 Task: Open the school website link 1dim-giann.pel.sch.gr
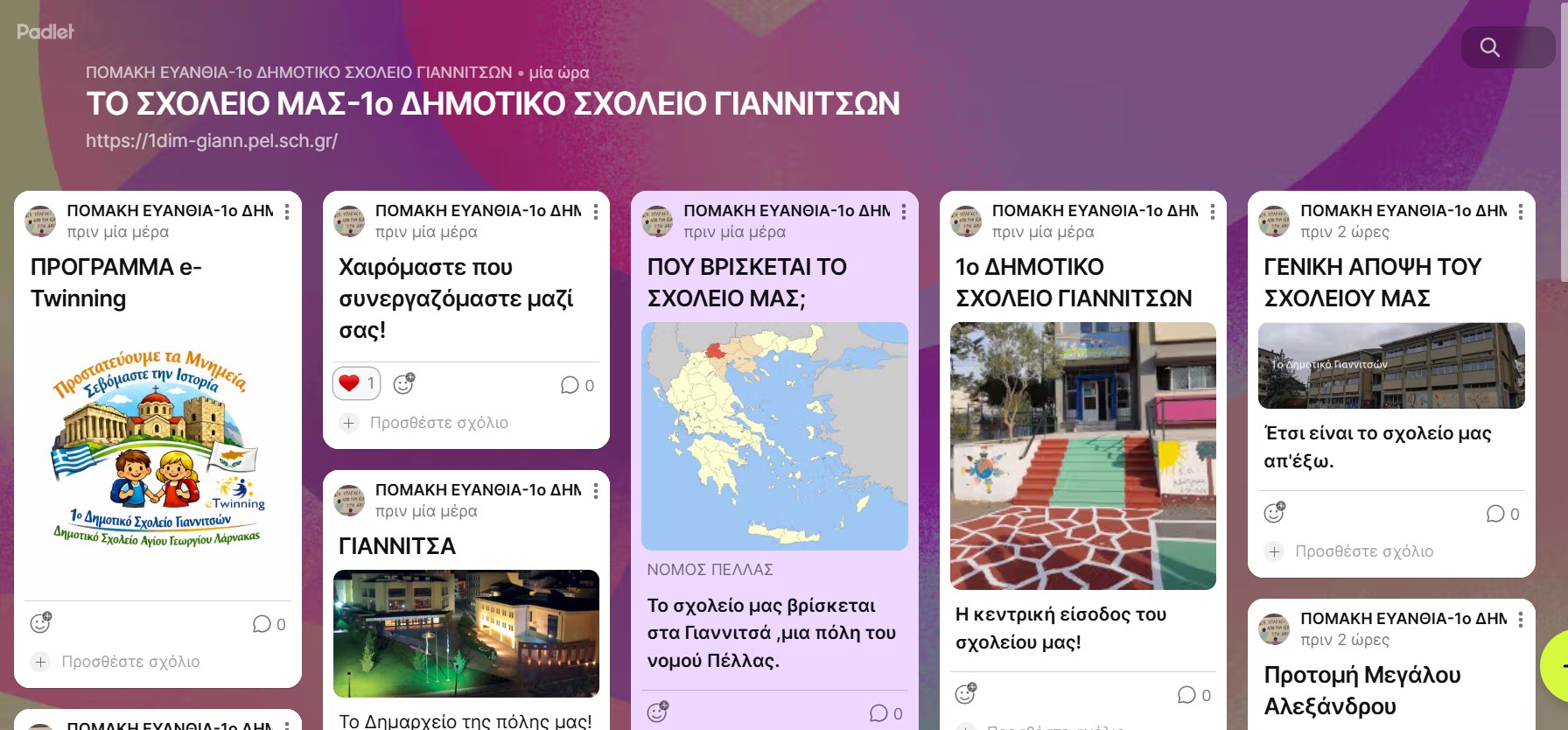[x=212, y=141]
